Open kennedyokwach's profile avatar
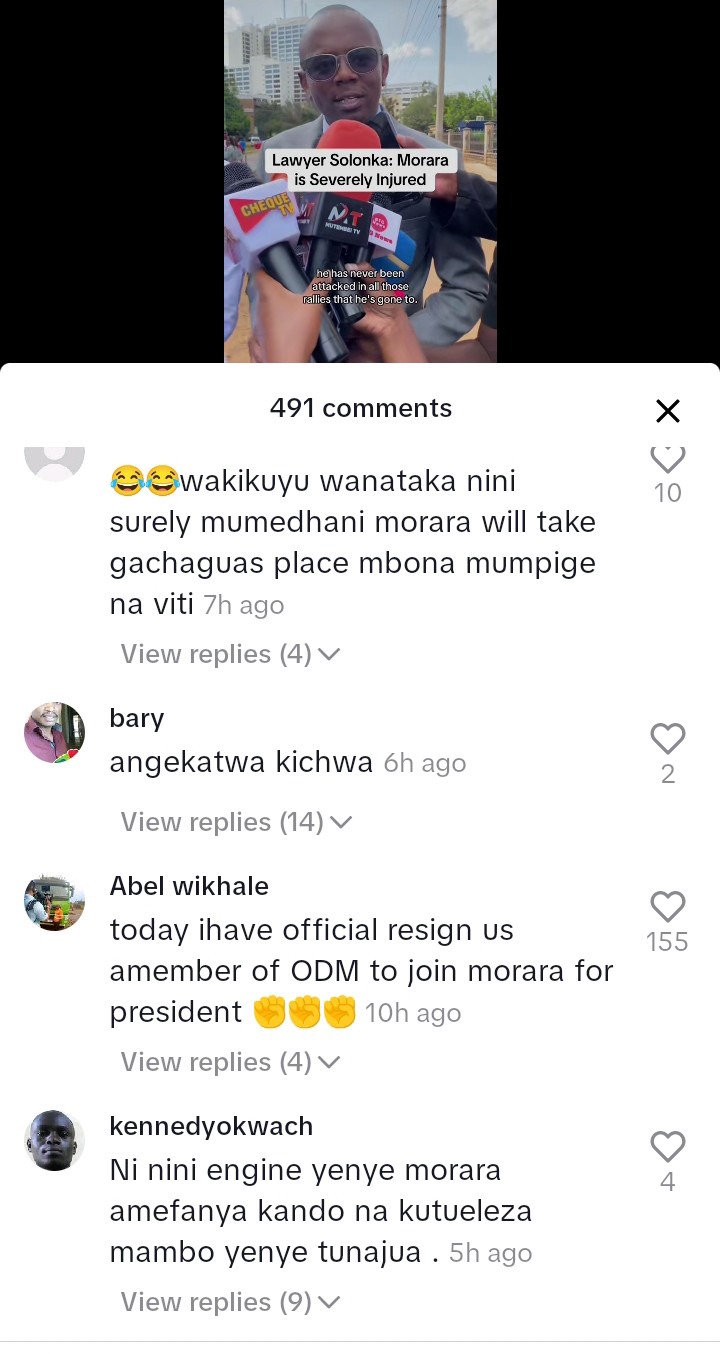Image resolution: width=720 pixels, height=1354 pixels. (54, 1141)
